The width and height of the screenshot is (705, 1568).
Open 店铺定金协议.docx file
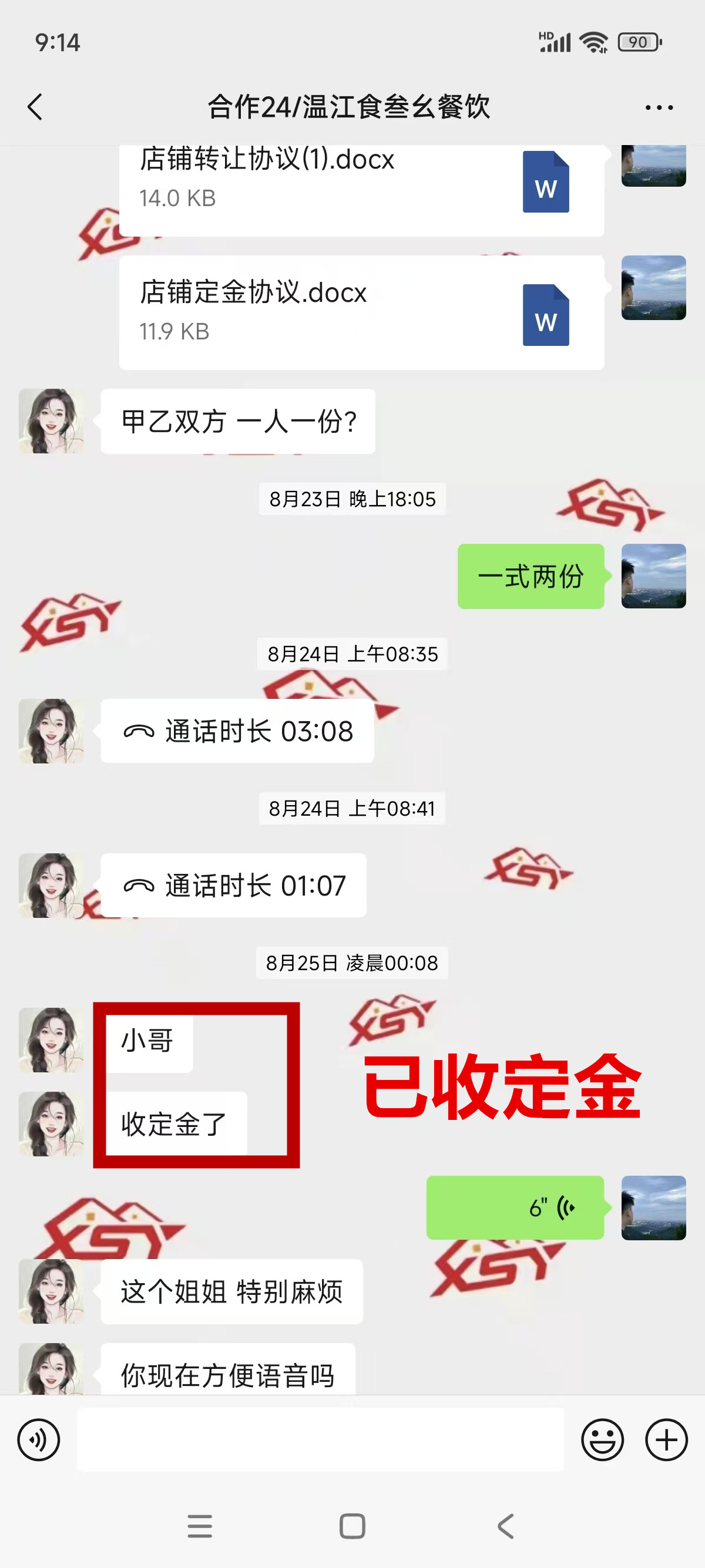click(x=361, y=312)
